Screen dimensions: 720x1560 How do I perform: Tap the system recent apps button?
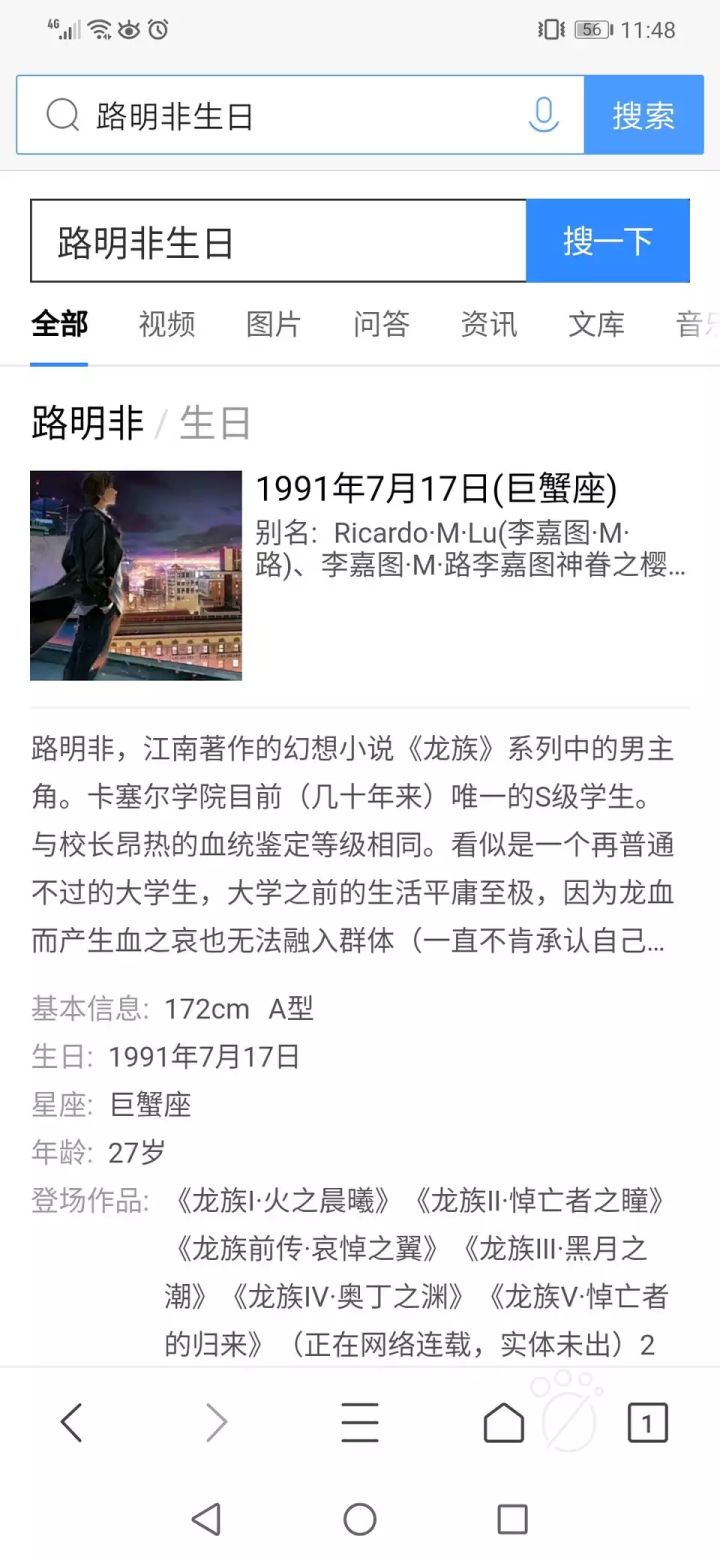(x=512, y=1520)
